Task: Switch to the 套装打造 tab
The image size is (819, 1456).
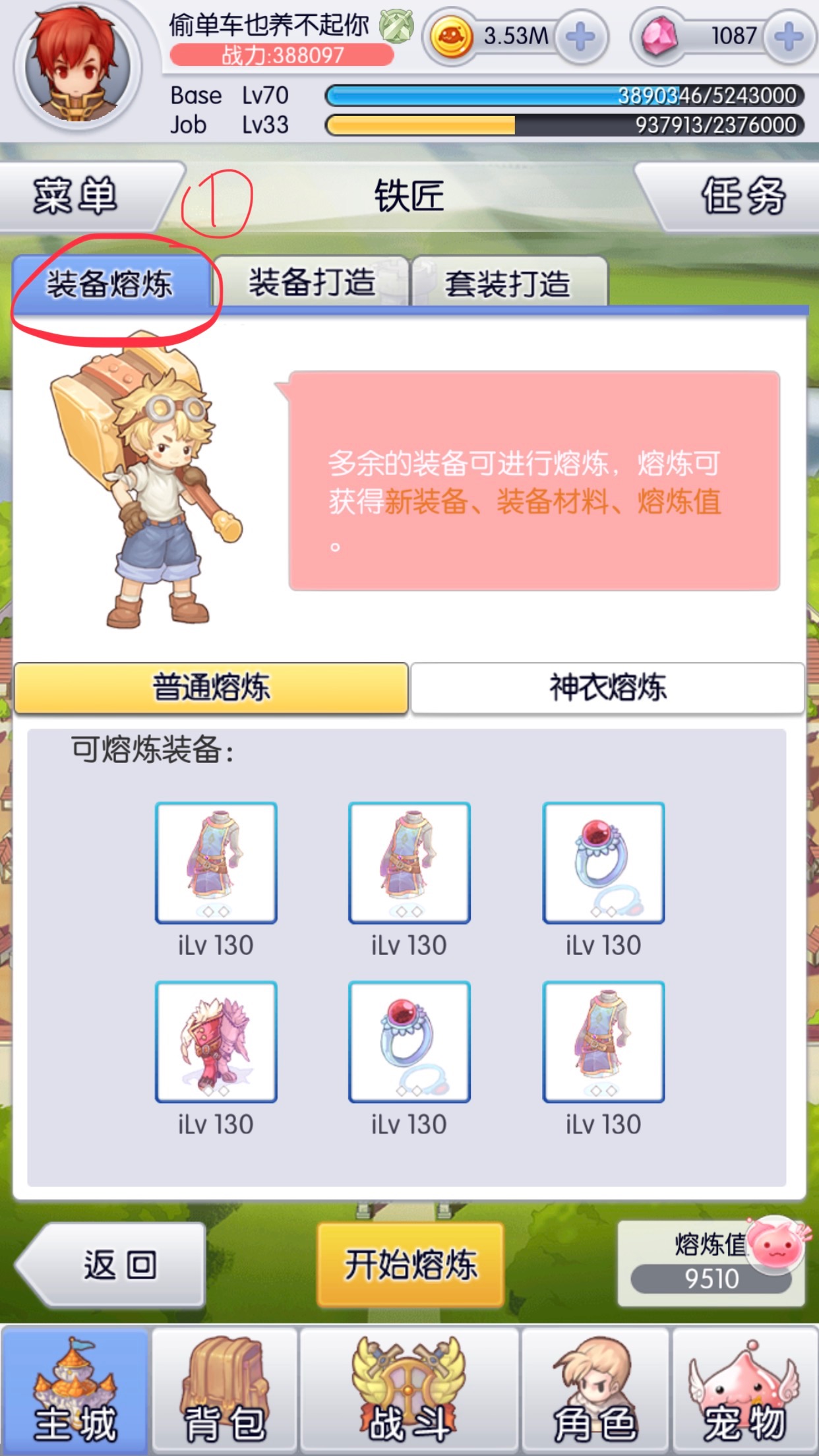Action: pyautogui.click(x=508, y=284)
